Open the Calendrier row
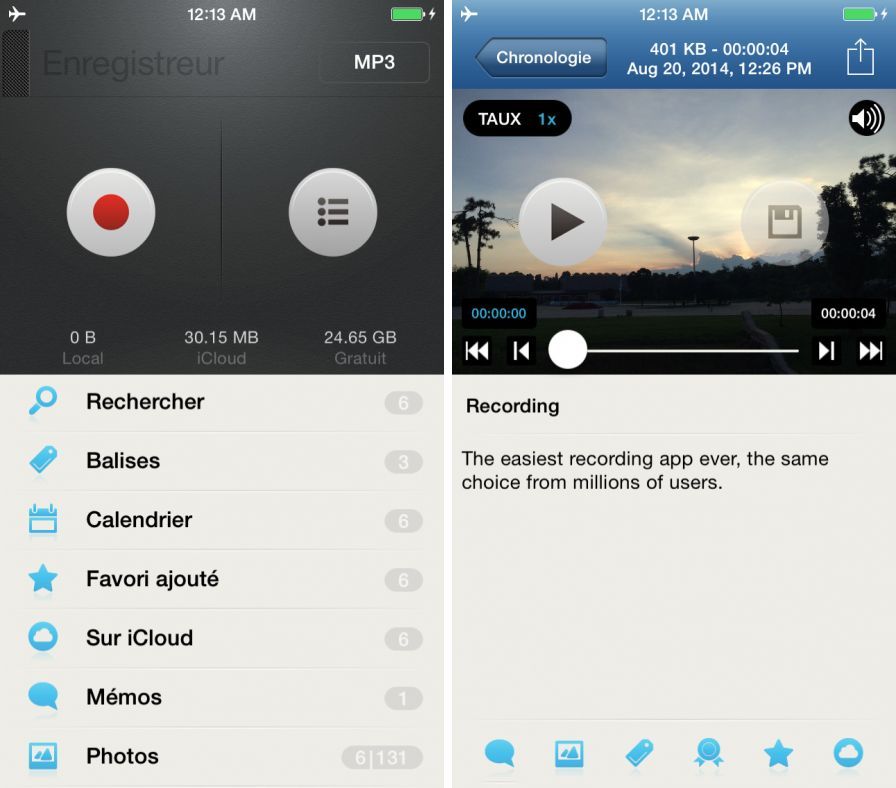Viewport: 896px width, 788px height. pyautogui.click(x=222, y=520)
